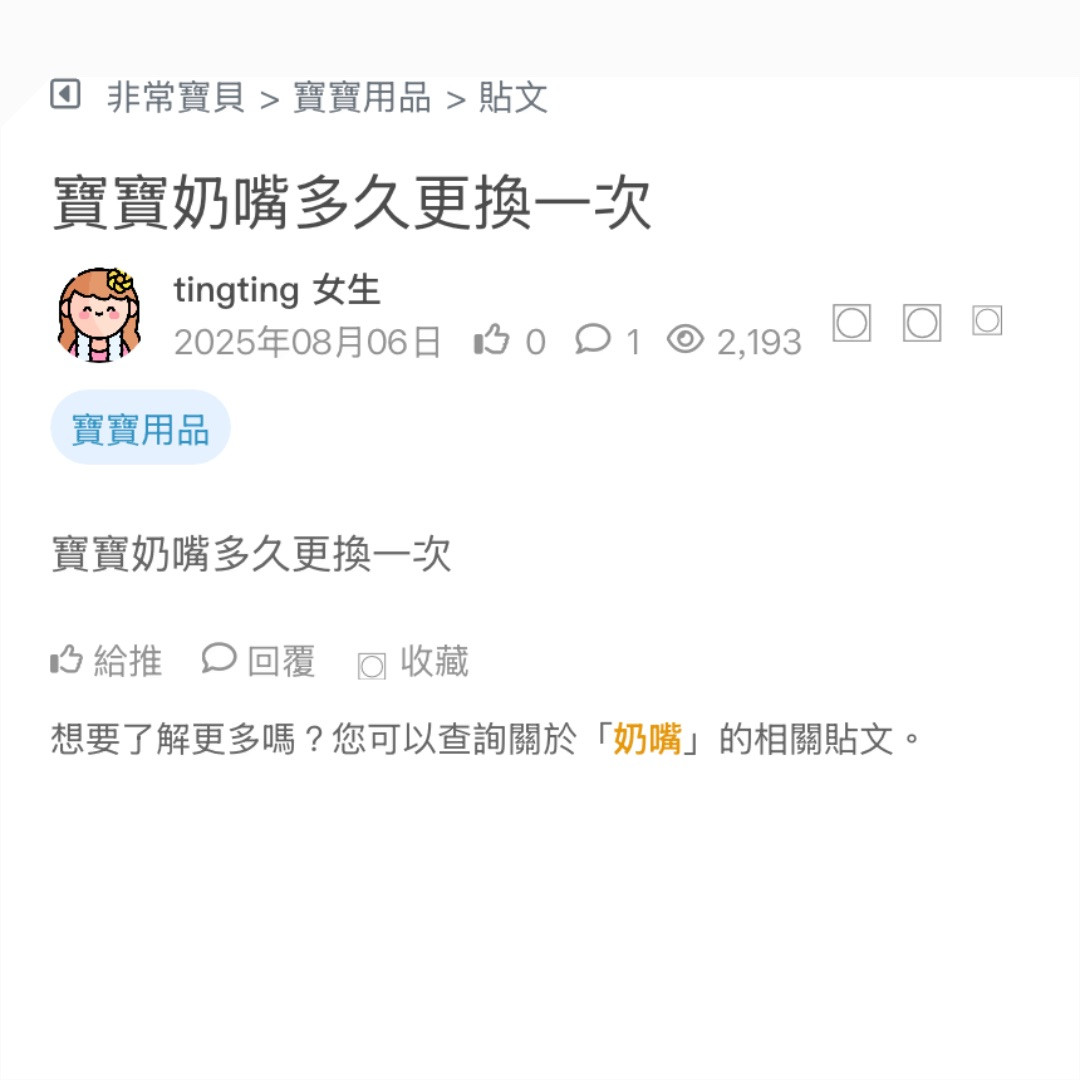Open tingting's avatar profile

click(x=99, y=314)
